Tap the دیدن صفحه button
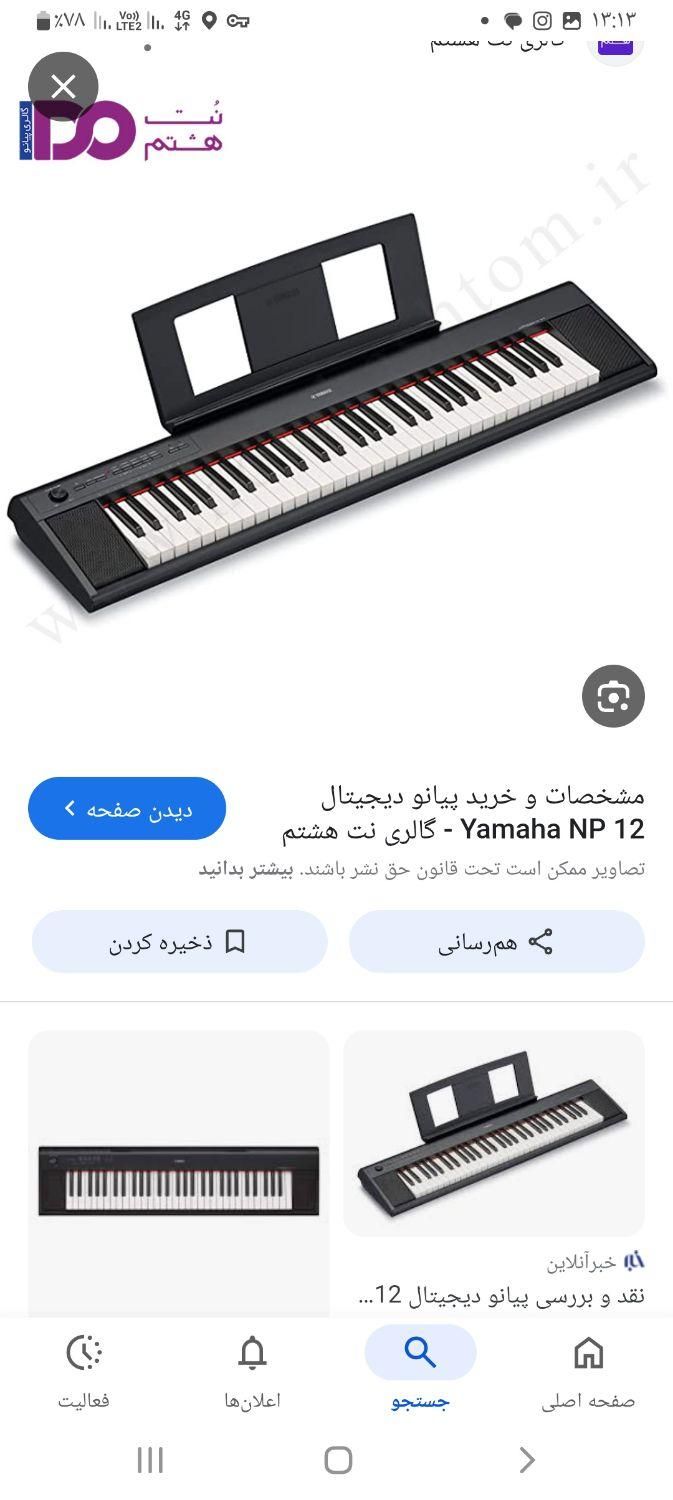 click(127, 808)
